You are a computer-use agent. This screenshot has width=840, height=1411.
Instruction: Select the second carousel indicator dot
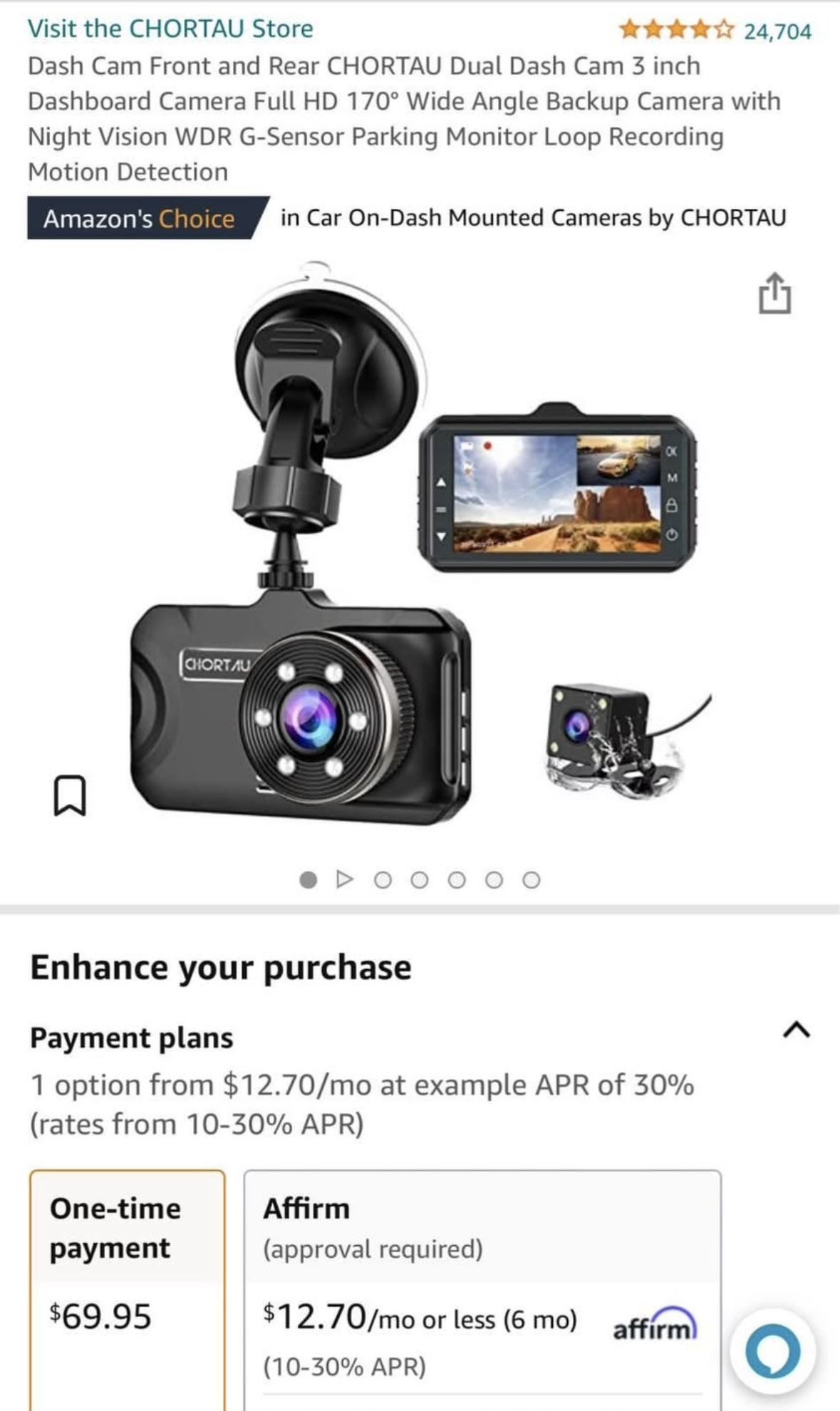pos(384,879)
